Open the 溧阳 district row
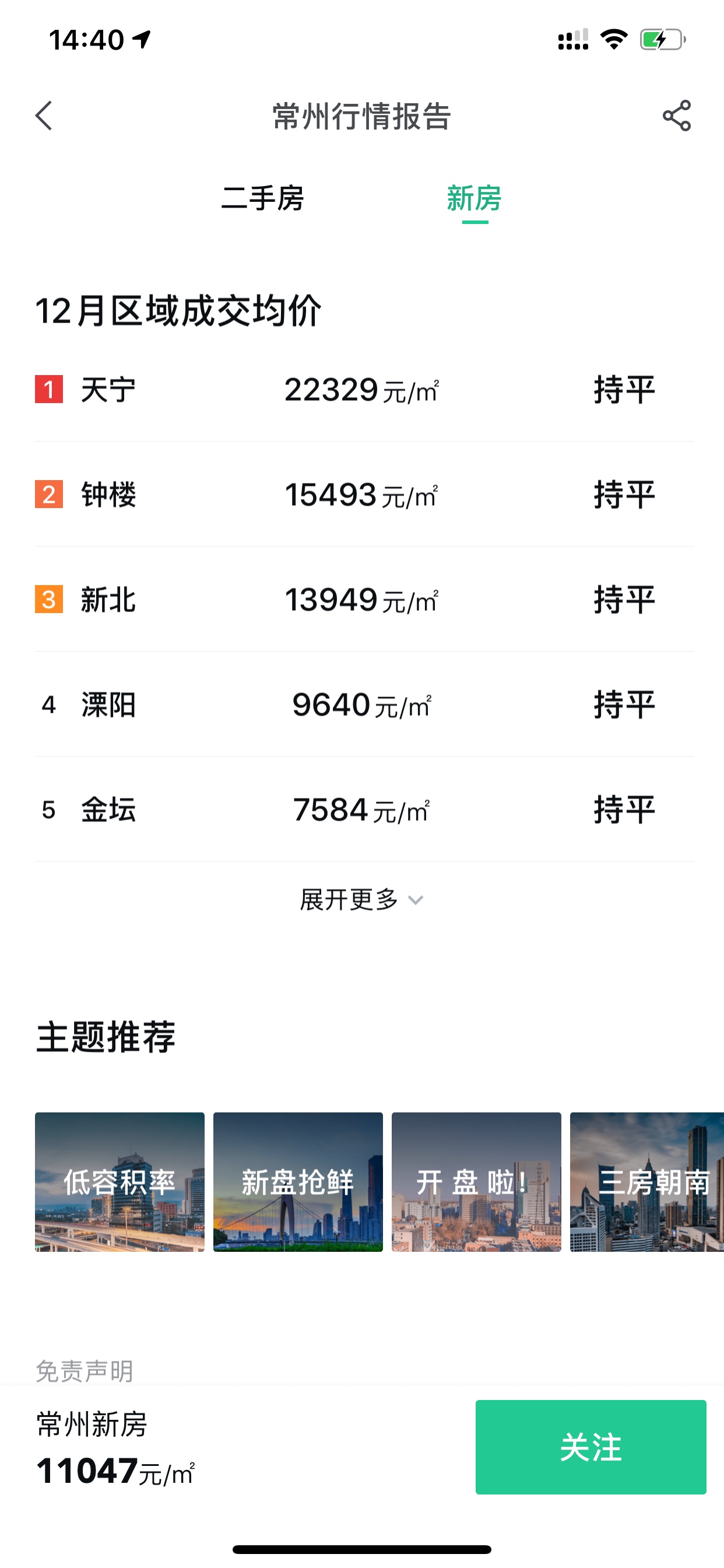The image size is (724, 1568). coord(364,704)
